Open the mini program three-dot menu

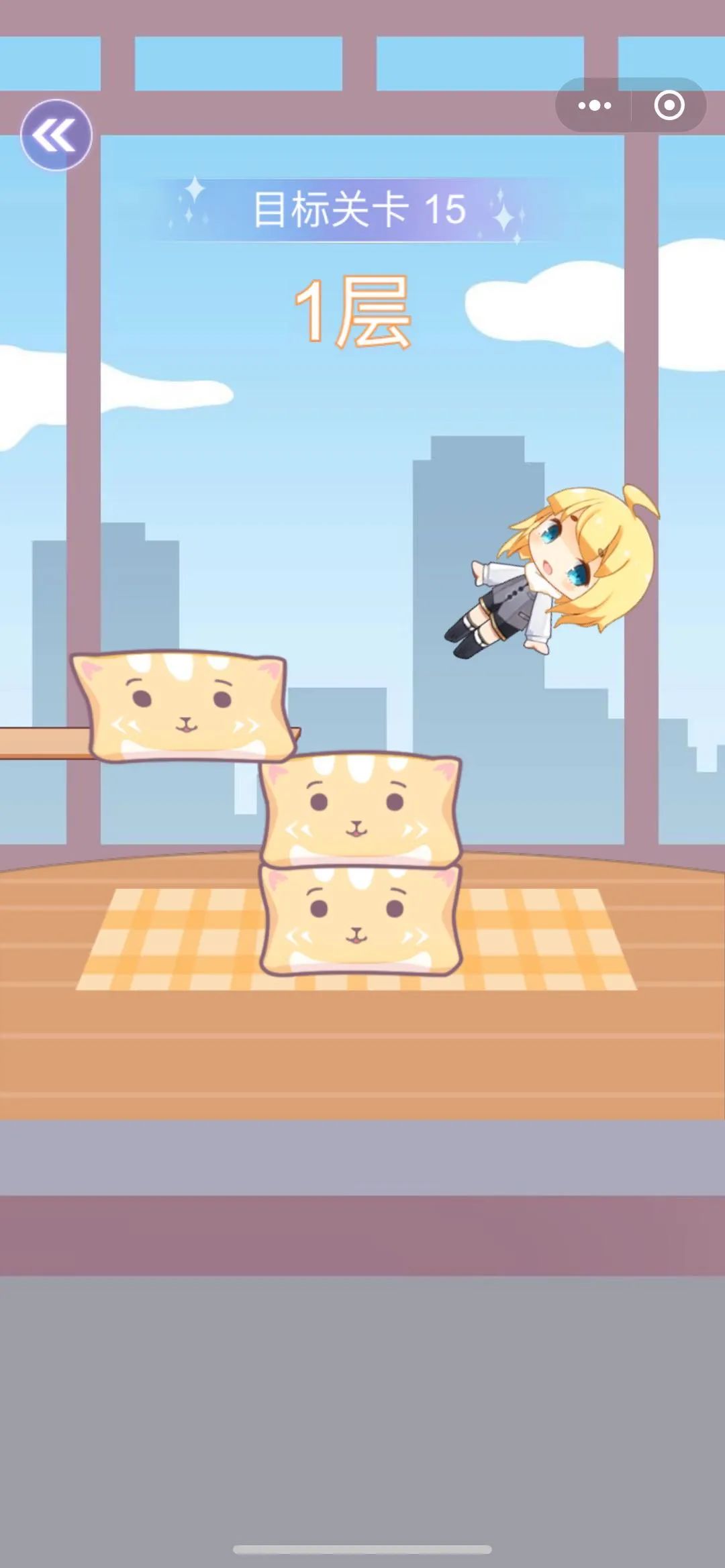(x=594, y=105)
